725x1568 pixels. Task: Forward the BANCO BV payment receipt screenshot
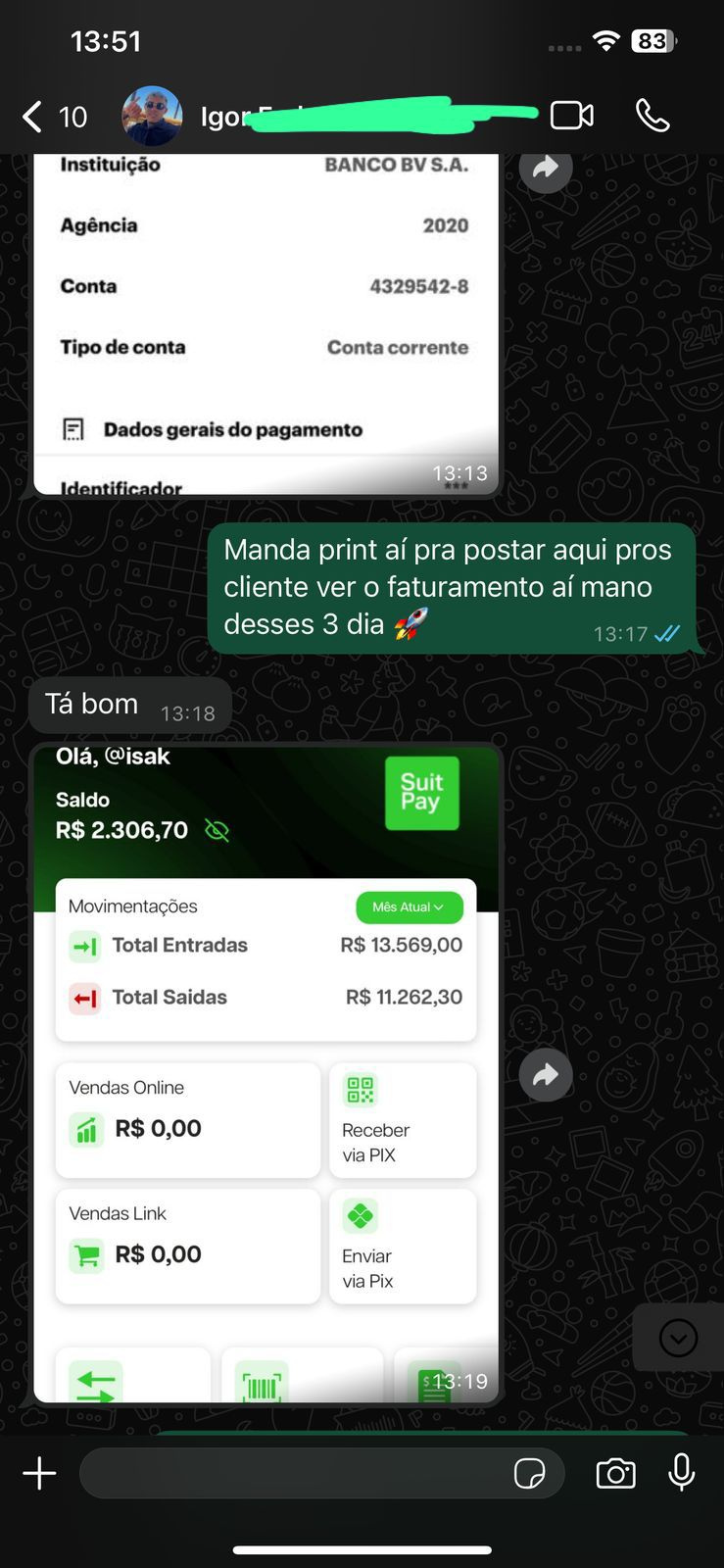[x=546, y=168]
